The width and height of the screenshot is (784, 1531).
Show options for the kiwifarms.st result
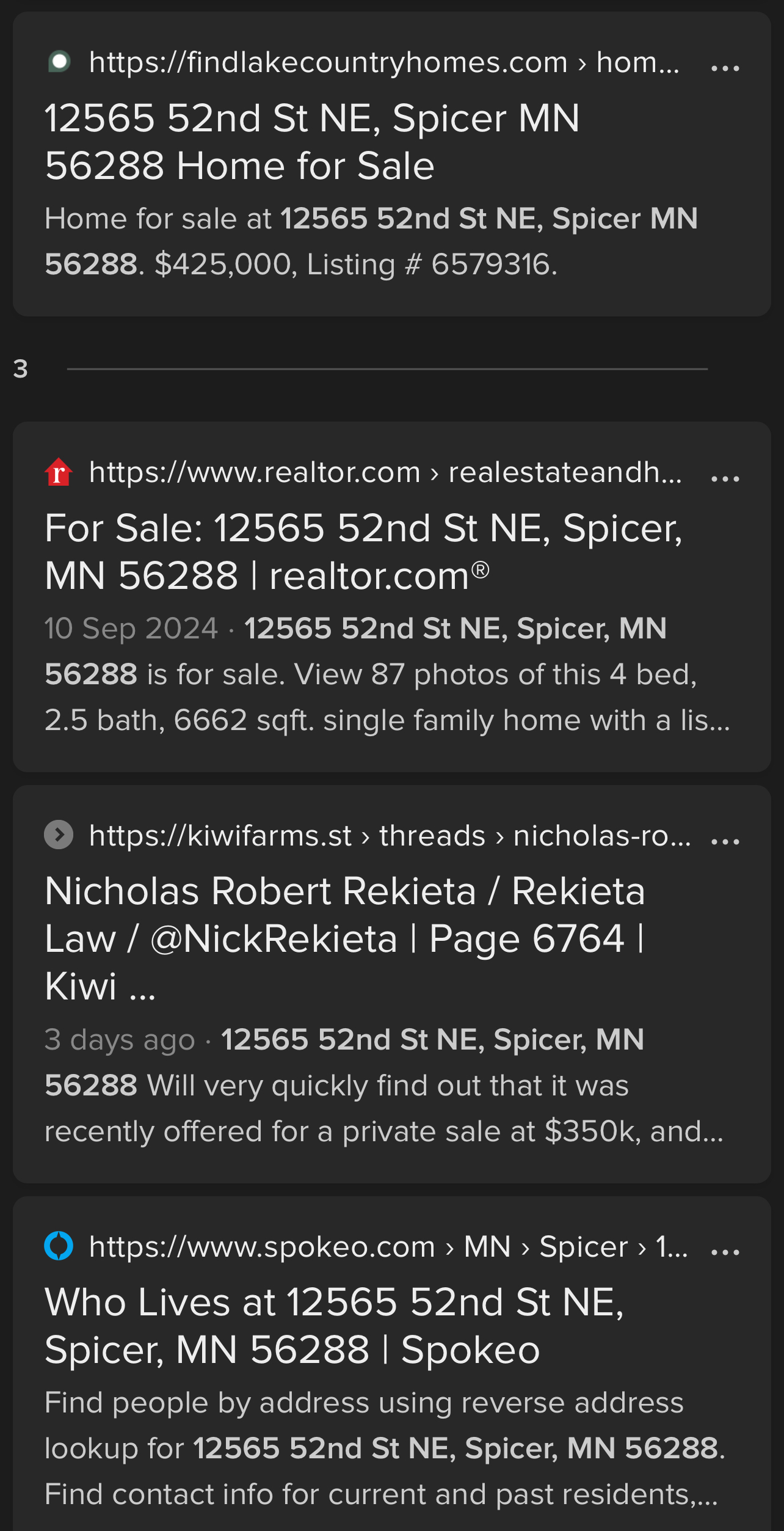click(725, 841)
